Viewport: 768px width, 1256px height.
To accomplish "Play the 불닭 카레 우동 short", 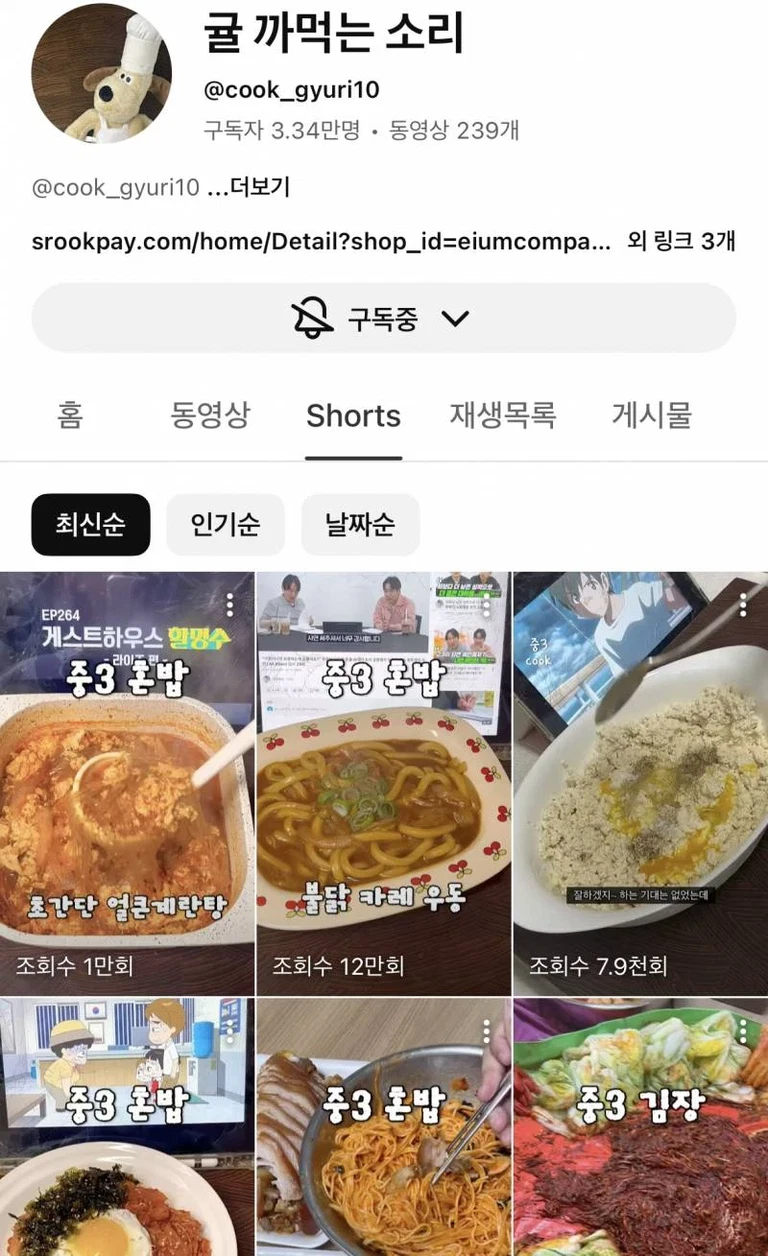I will (383, 800).
